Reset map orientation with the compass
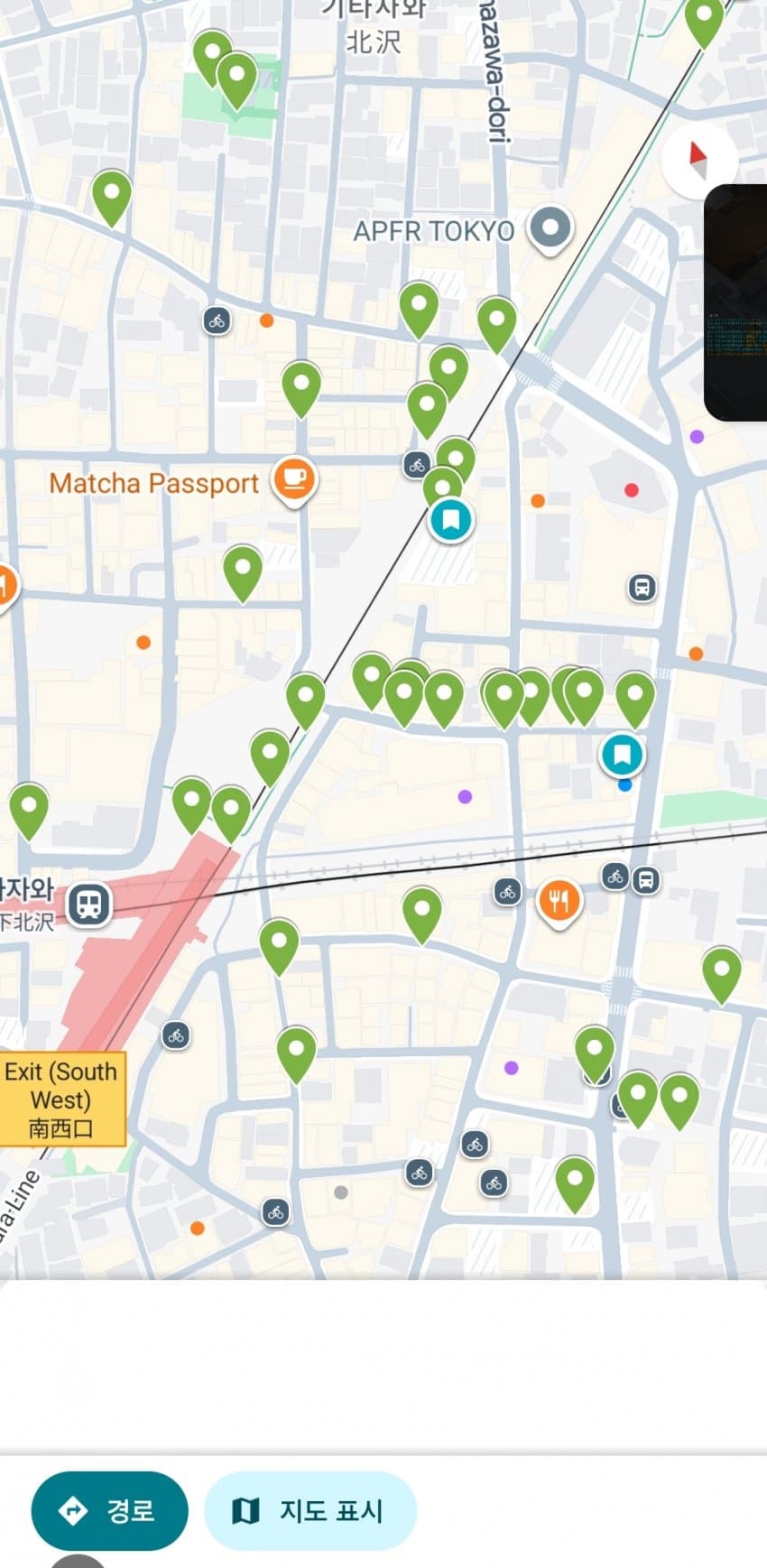The width and height of the screenshot is (767, 1568). pyautogui.click(x=698, y=161)
